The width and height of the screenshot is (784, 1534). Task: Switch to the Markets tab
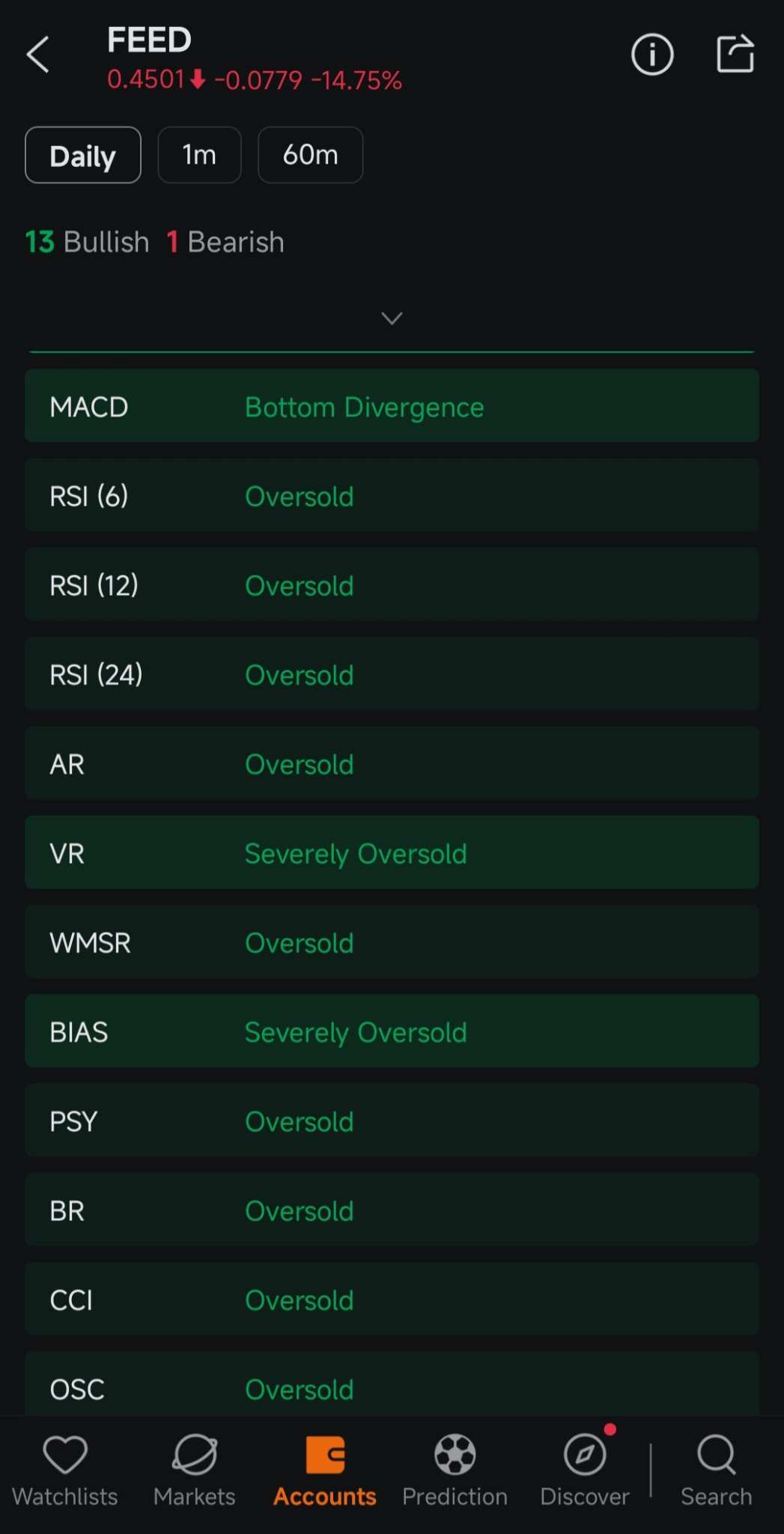(195, 1470)
